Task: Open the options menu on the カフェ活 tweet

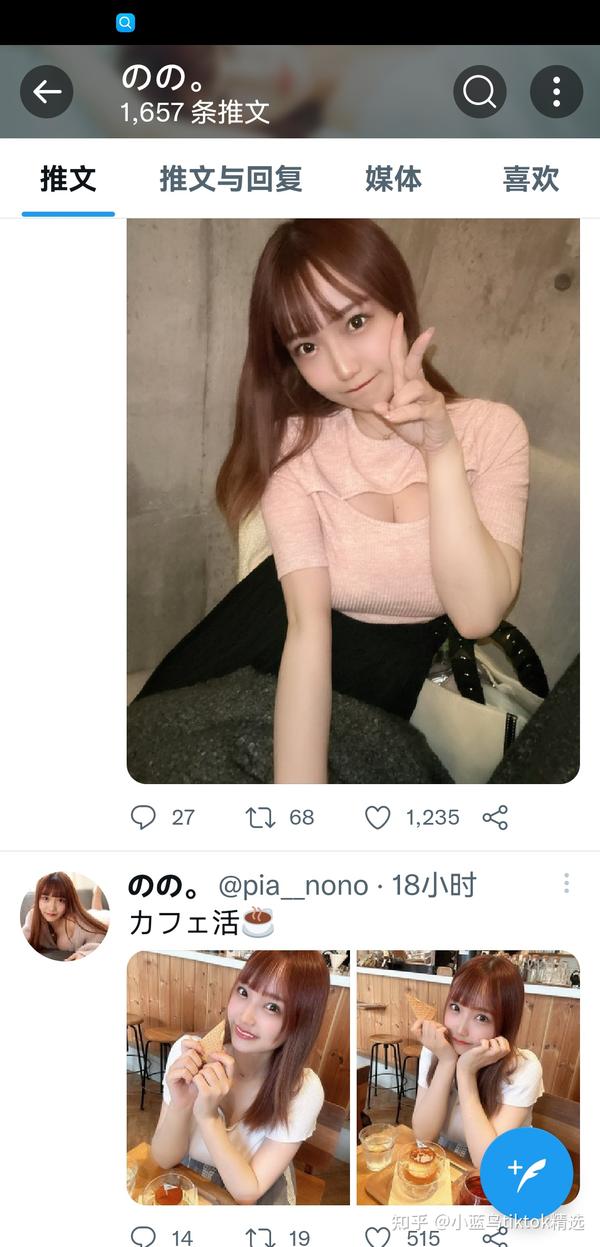Action: 566,884
